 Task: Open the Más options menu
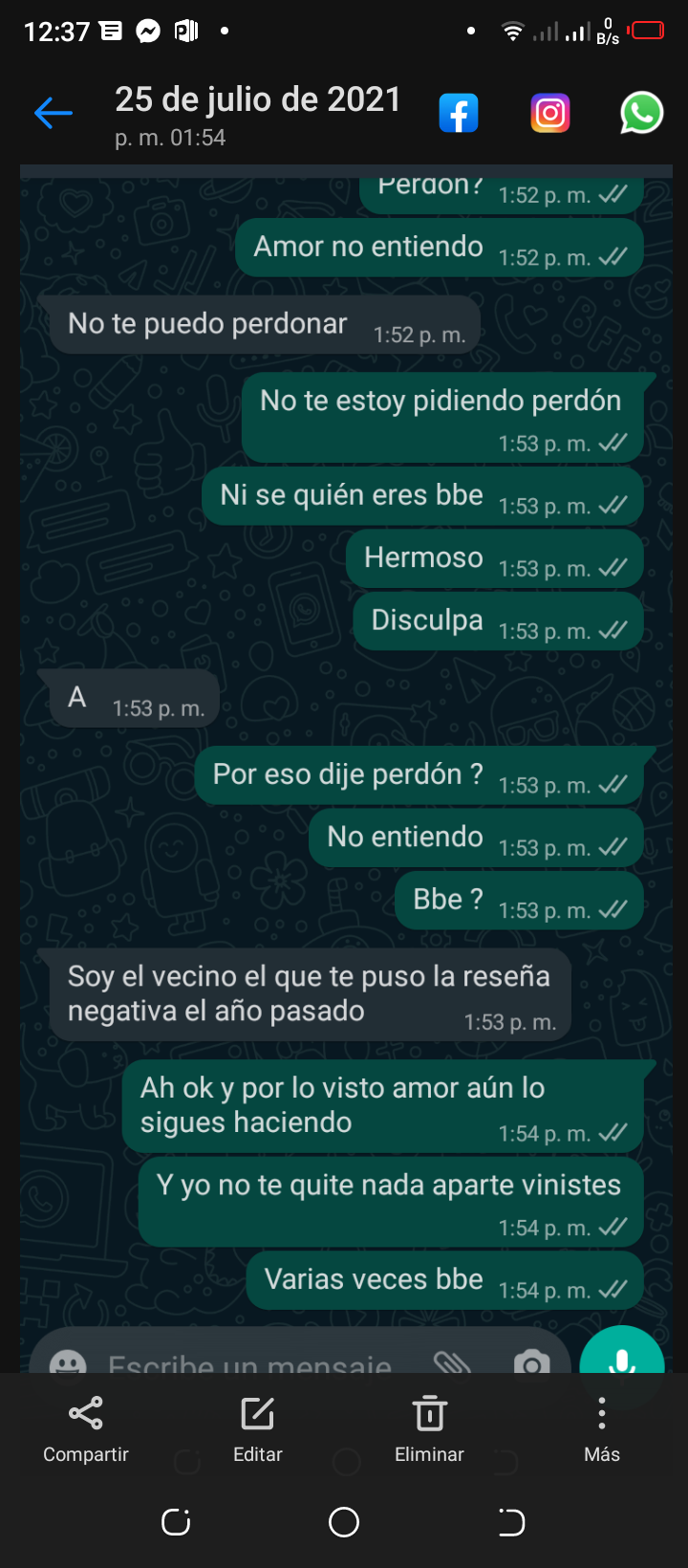click(602, 1428)
